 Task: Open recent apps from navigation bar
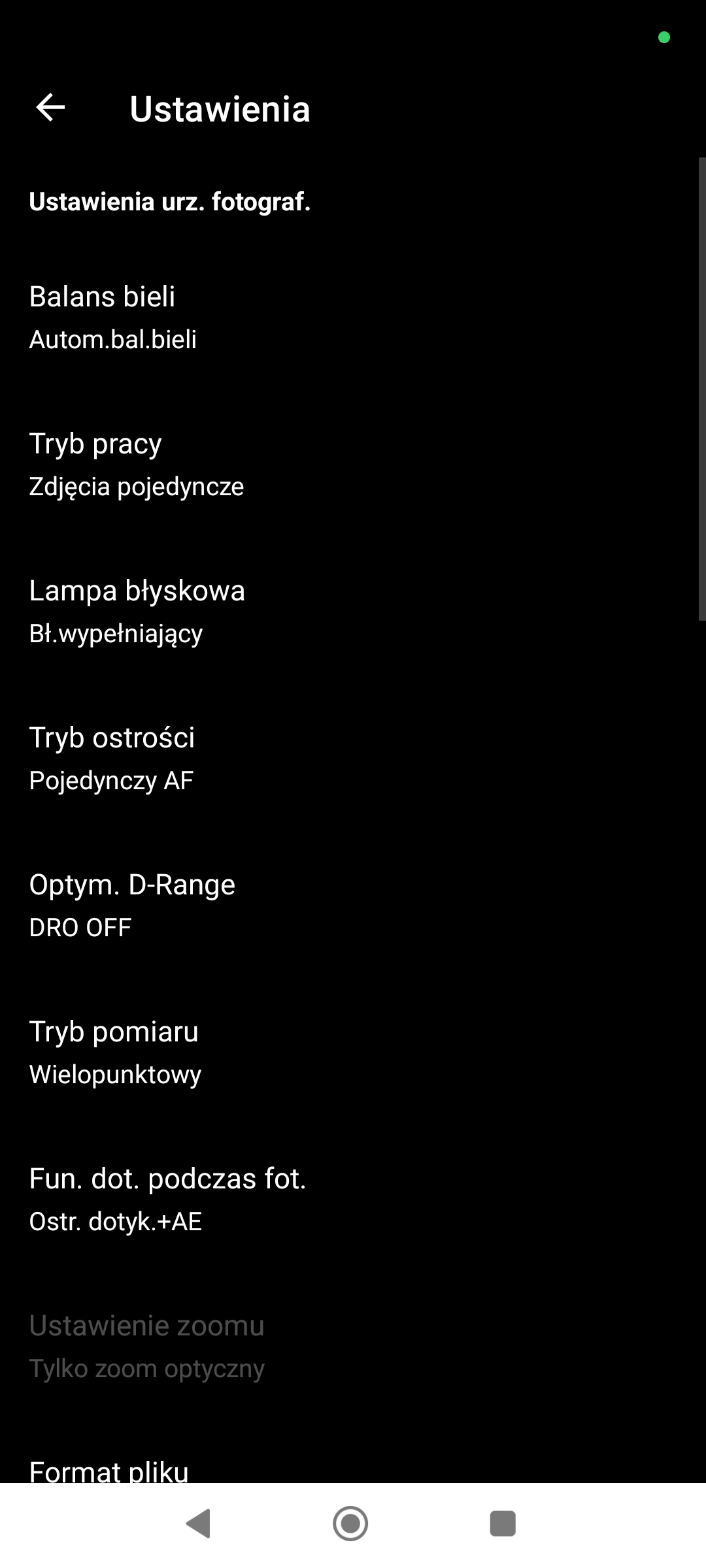pyautogui.click(x=503, y=1524)
